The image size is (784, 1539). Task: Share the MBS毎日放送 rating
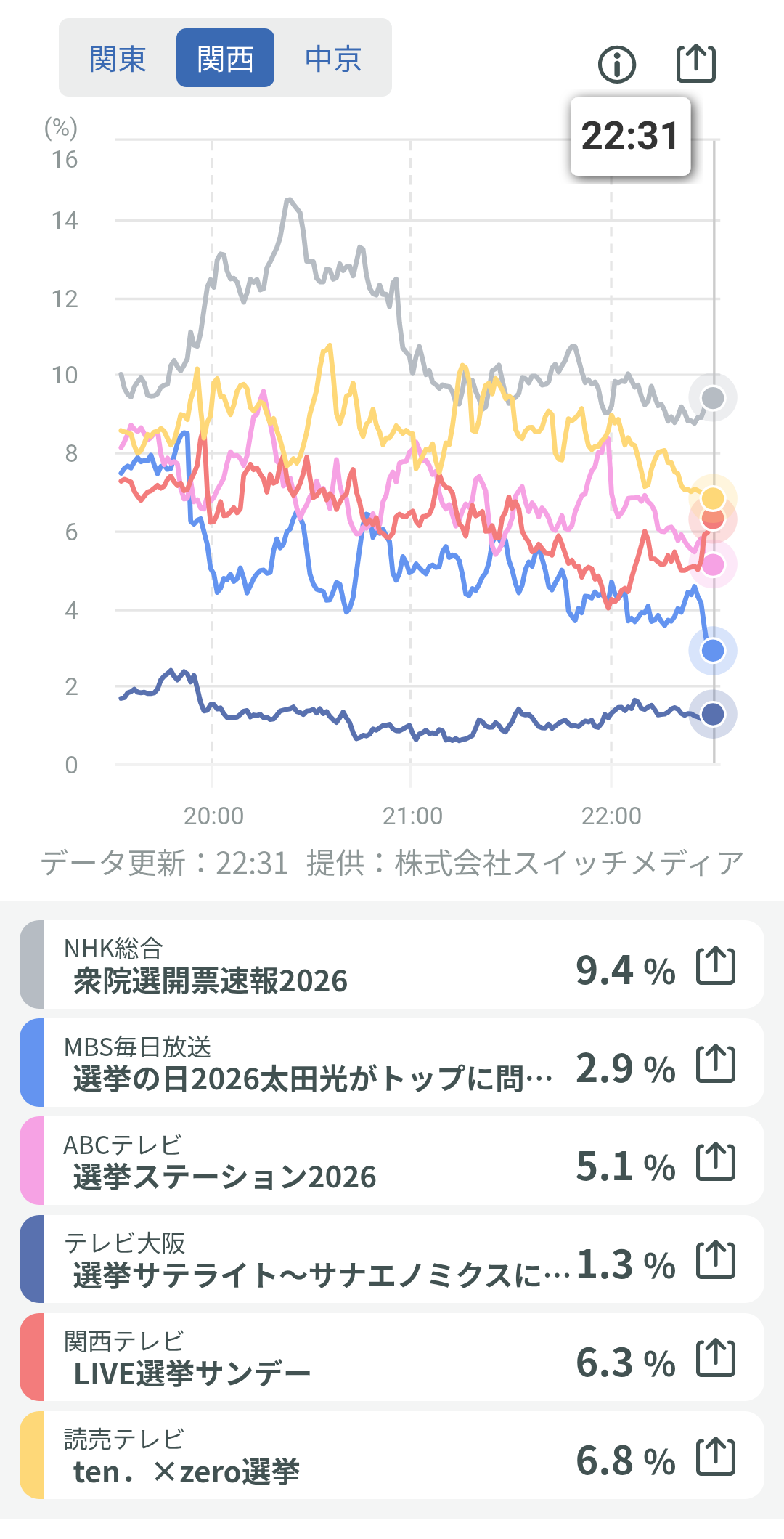point(716,1064)
